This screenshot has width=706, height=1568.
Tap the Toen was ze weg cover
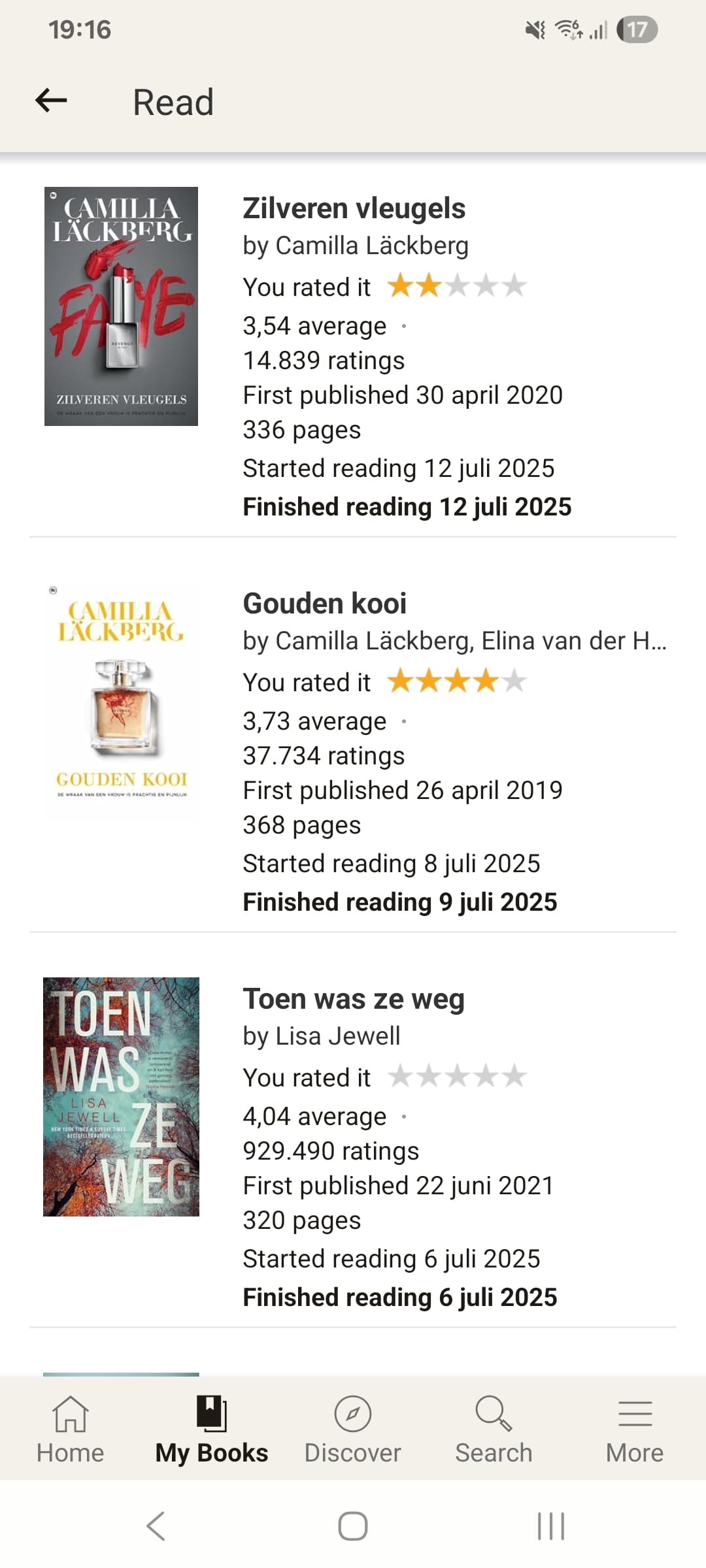(x=121, y=1096)
